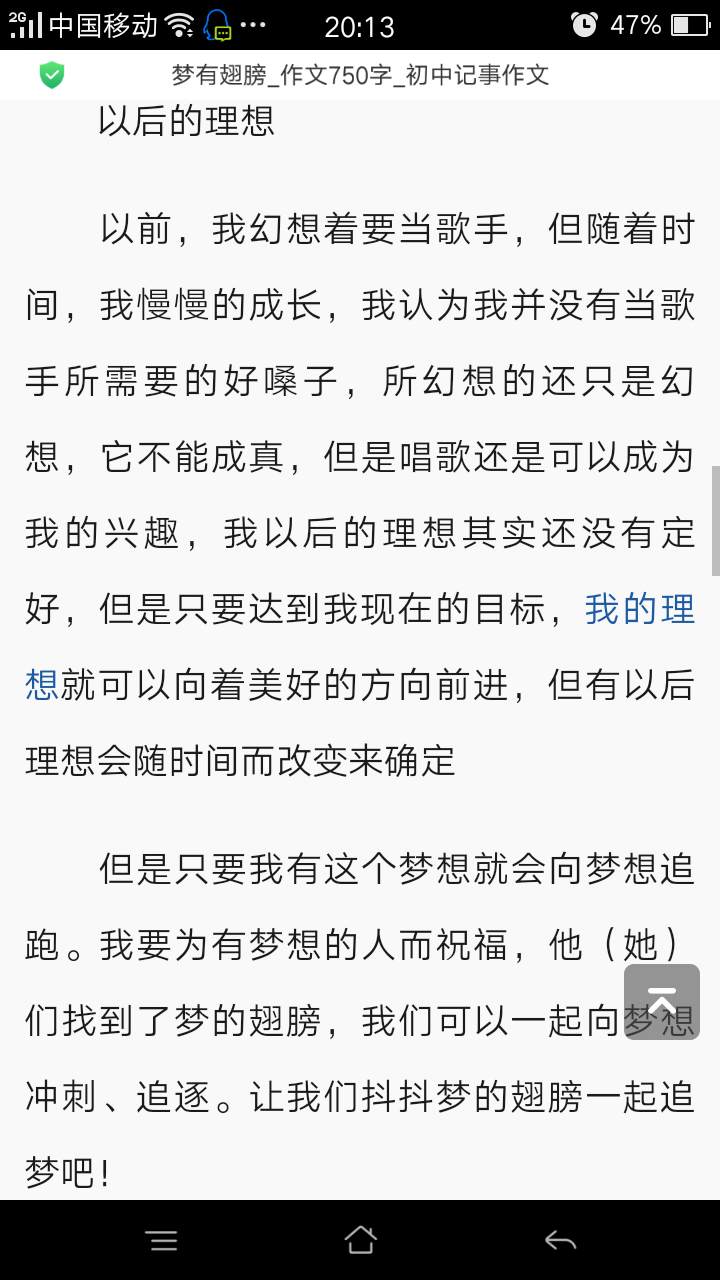The image size is (720, 1280).
Task: Open the system menu button
Action: click(x=162, y=1241)
